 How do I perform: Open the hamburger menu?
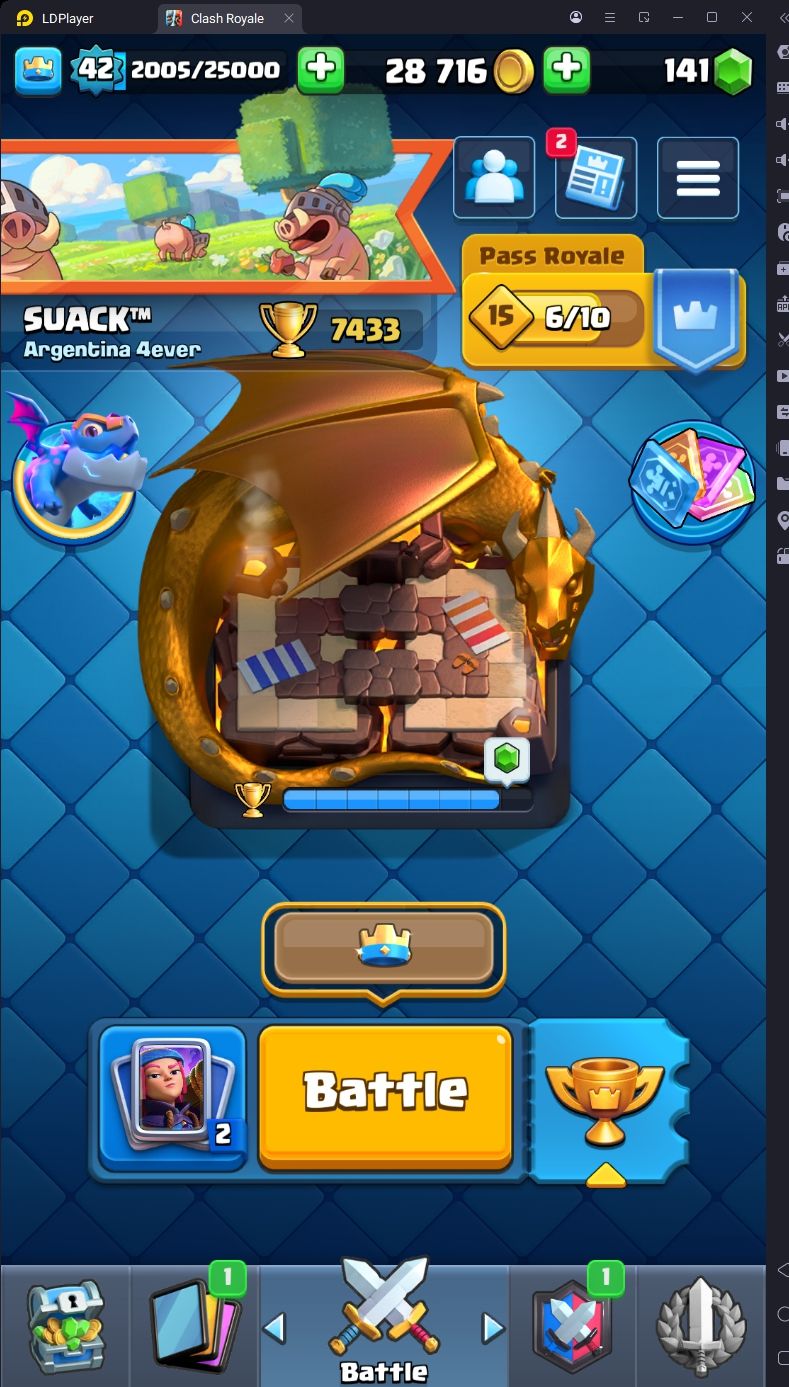(698, 177)
